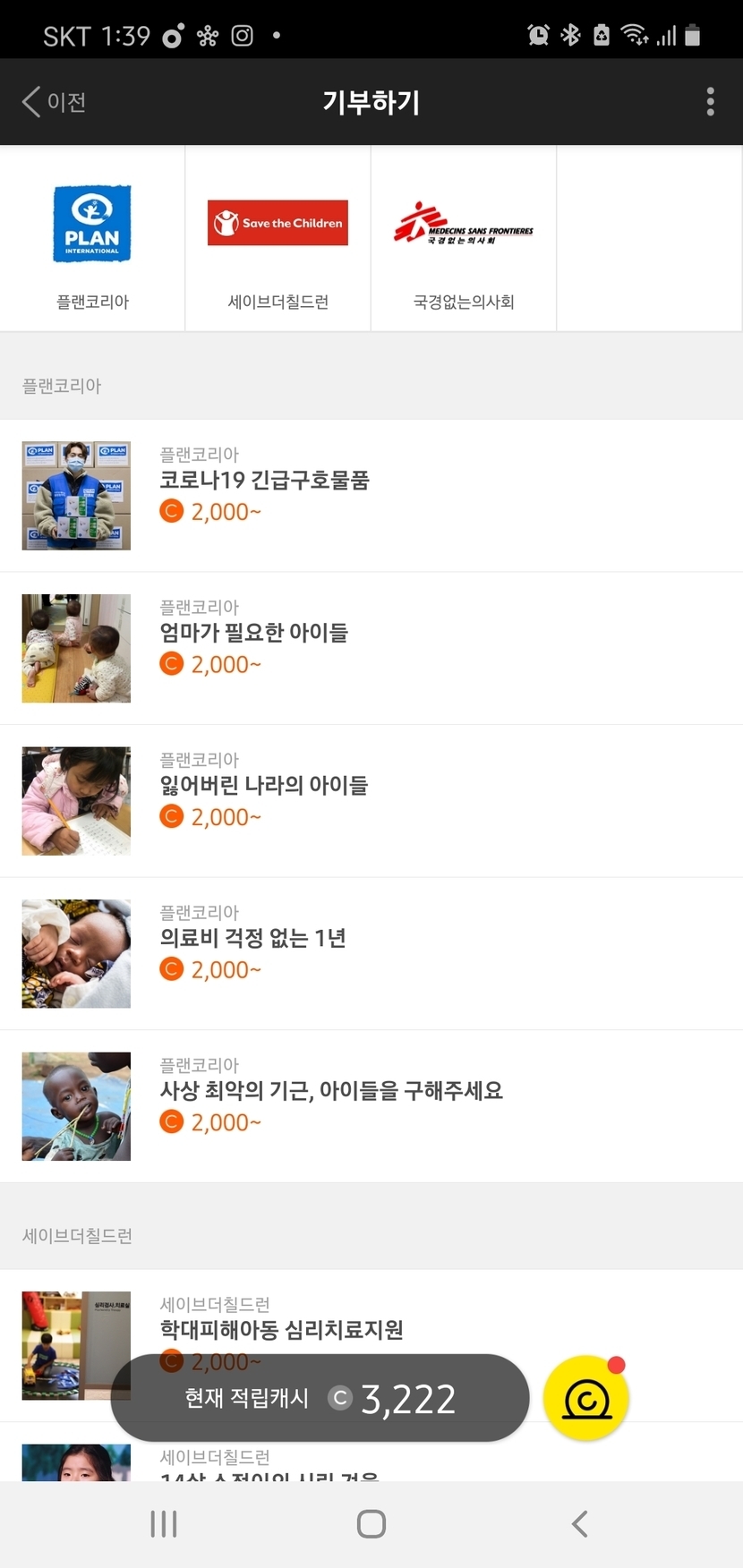743x1568 pixels.
Task: Select the 세이브더칠드런 charity tile
Action: click(278, 239)
